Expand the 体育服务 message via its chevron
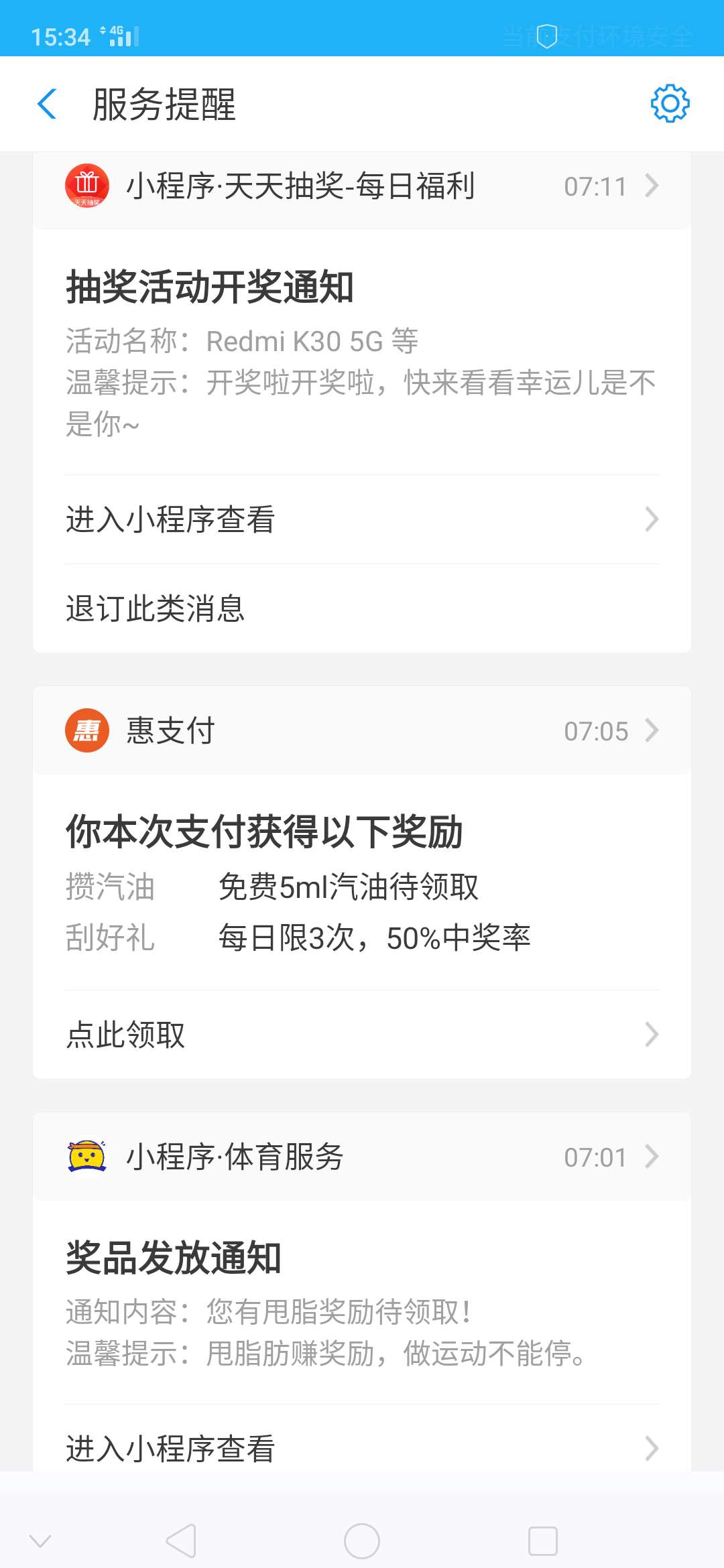Viewport: 724px width, 1568px height. point(651,1156)
